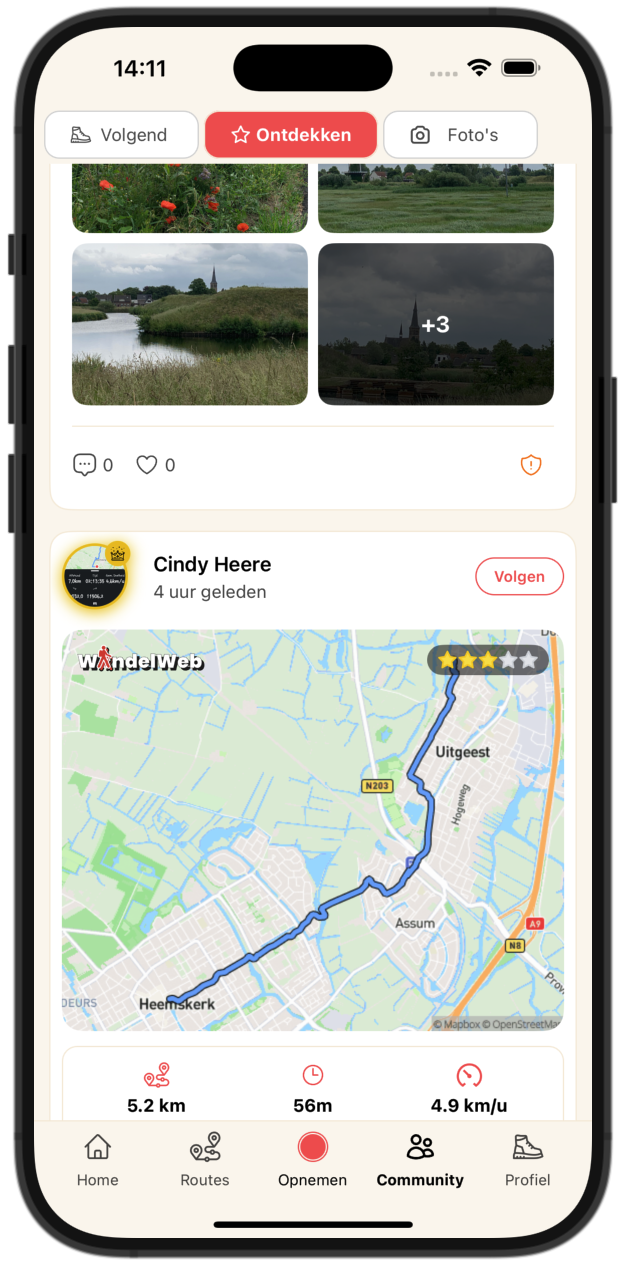Image resolution: width=626 pixels, height=1261 pixels.
Task: Select the Ontdekken tab
Action: click(x=291, y=135)
